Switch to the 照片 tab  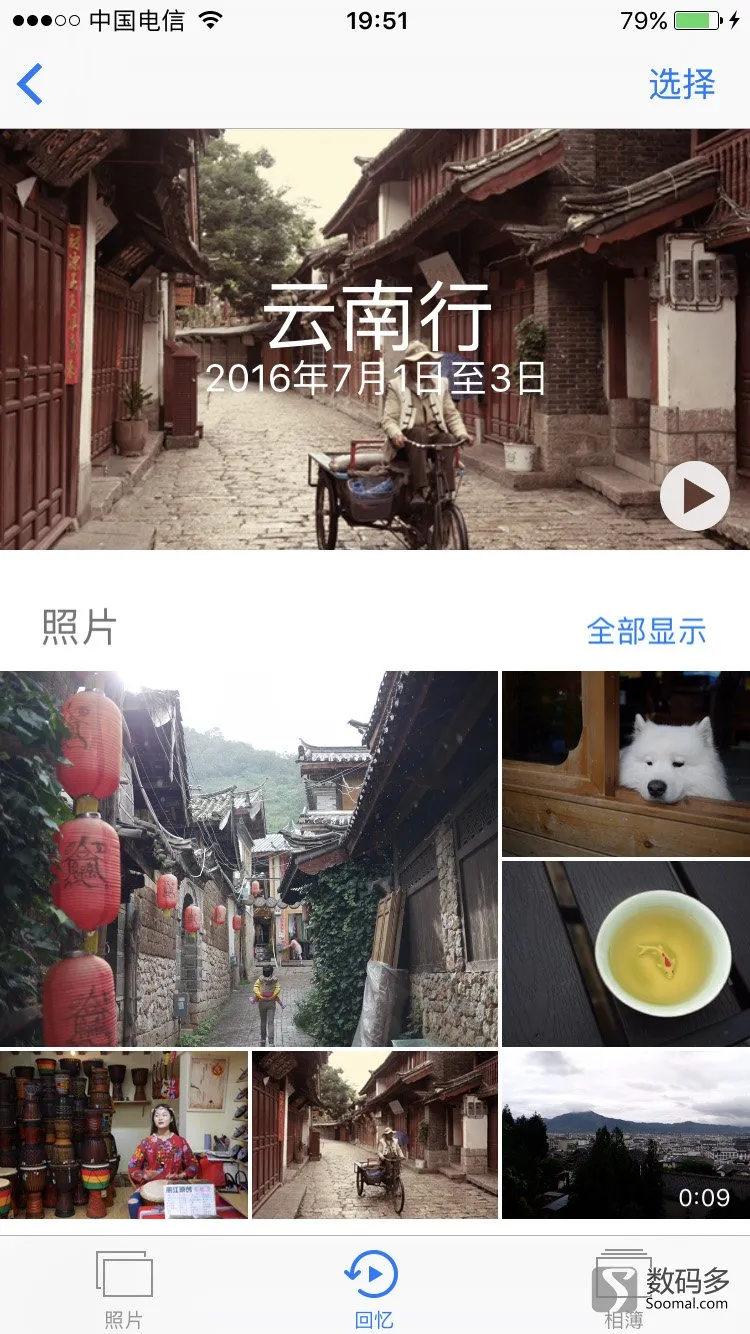(124, 1288)
